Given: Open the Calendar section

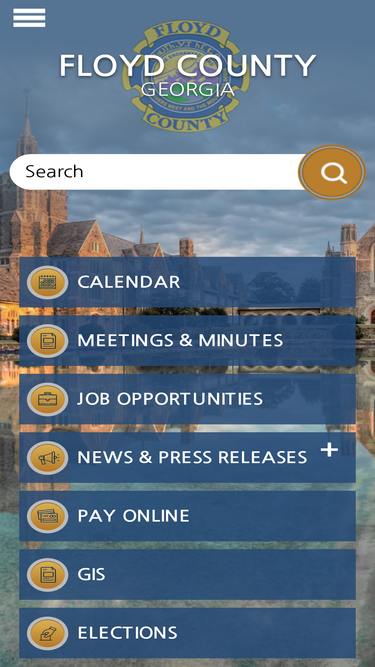Looking at the screenshot, I should tap(188, 282).
